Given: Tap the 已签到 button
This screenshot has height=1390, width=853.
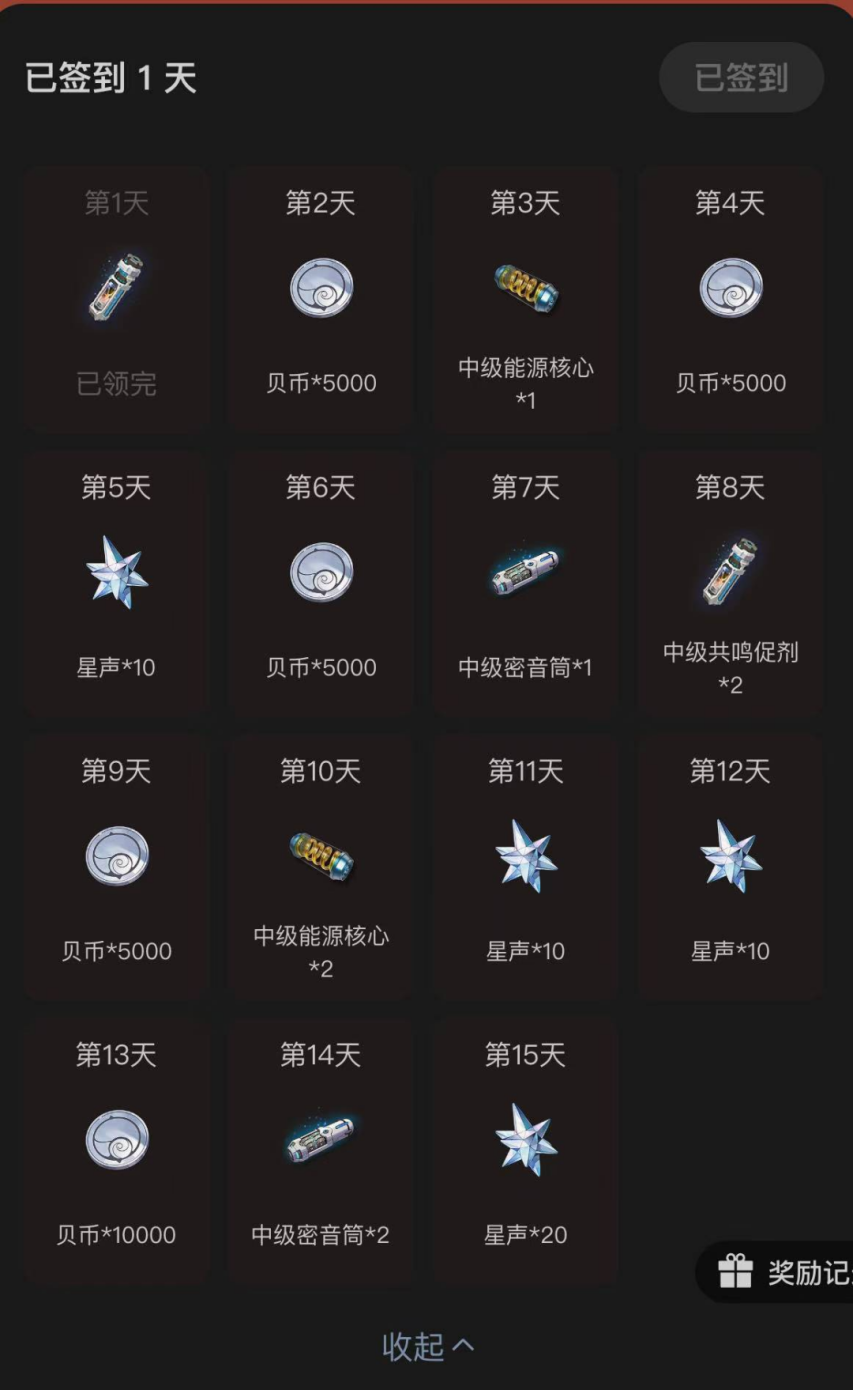Looking at the screenshot, I should [x=741, y=77].
